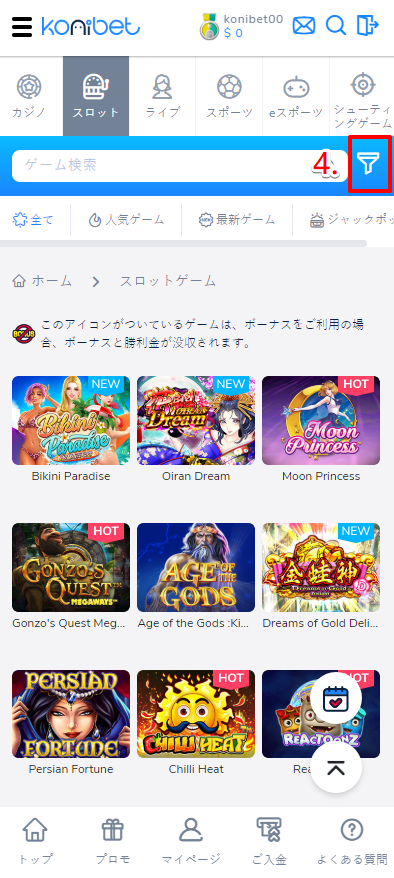Image resolution: width=394 pixels, height=878 pixels.
Task: Open the messages envelope icon
Action: pos(304,26)
